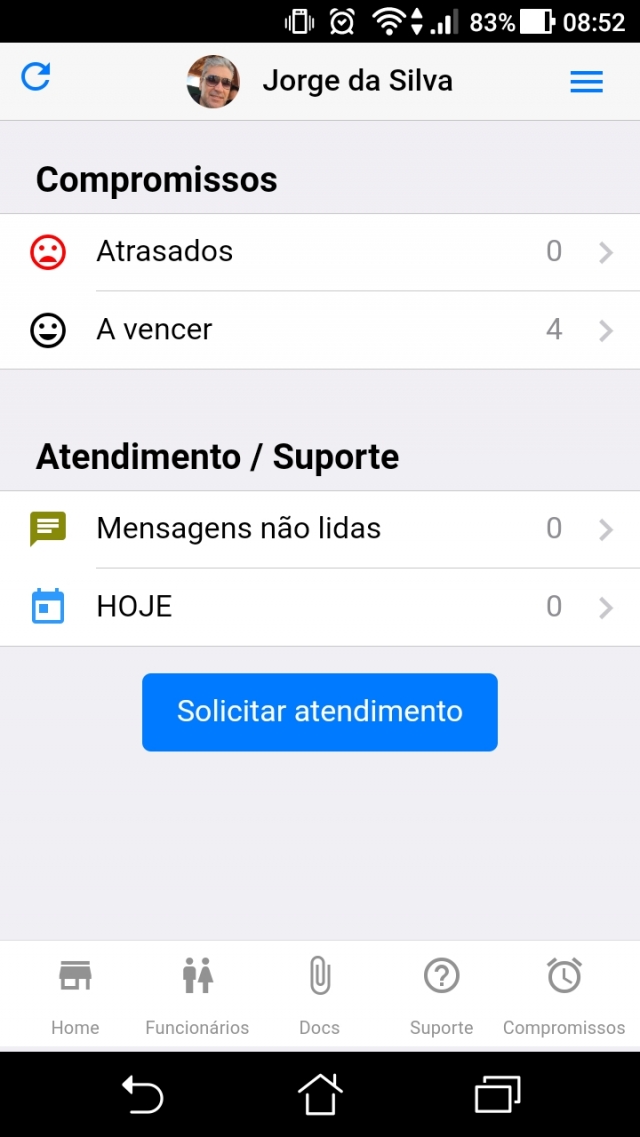The height and width of the screenshot is (1137, 640).
Task: Open the recent apps view
Action: tap(497, 1093)
